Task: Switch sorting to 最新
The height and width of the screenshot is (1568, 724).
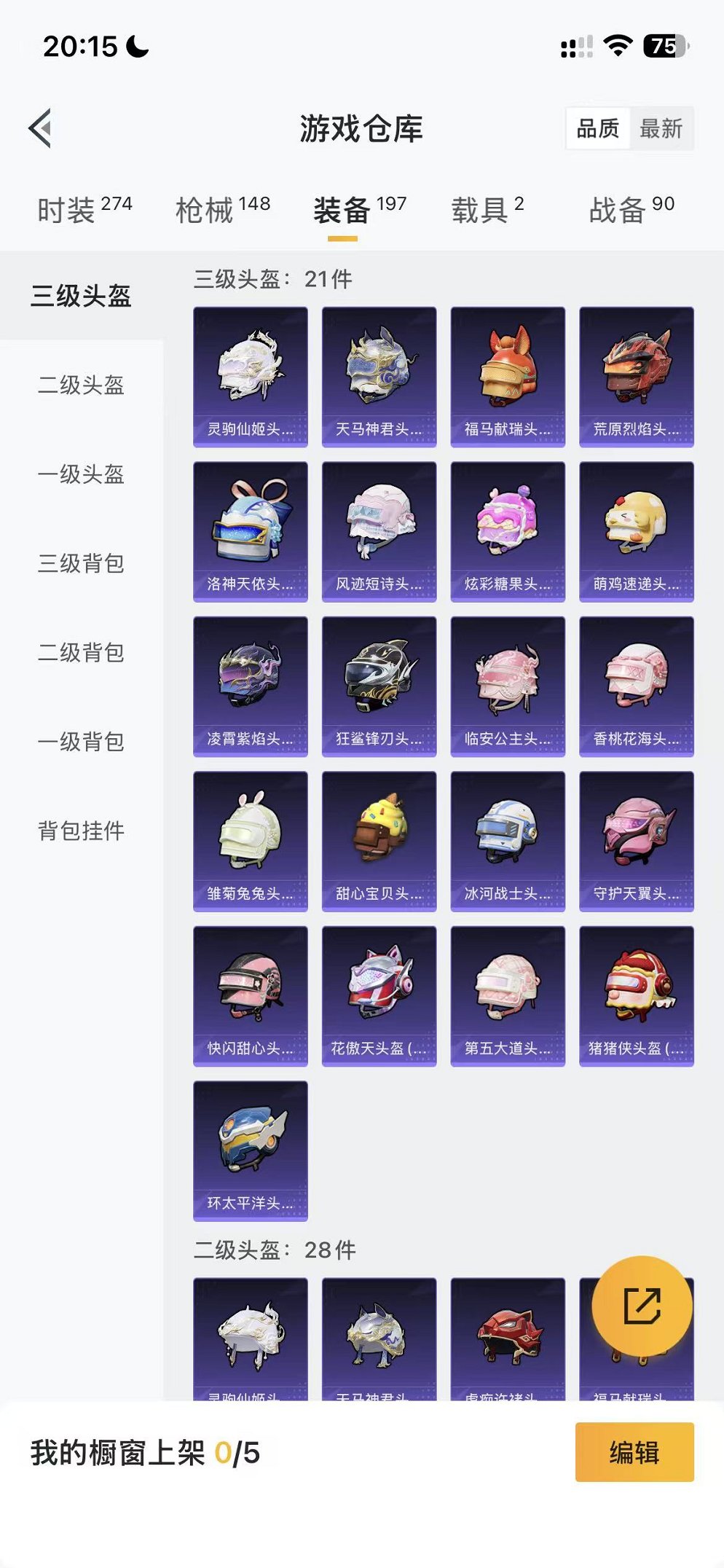Action: tap(661, 130)
